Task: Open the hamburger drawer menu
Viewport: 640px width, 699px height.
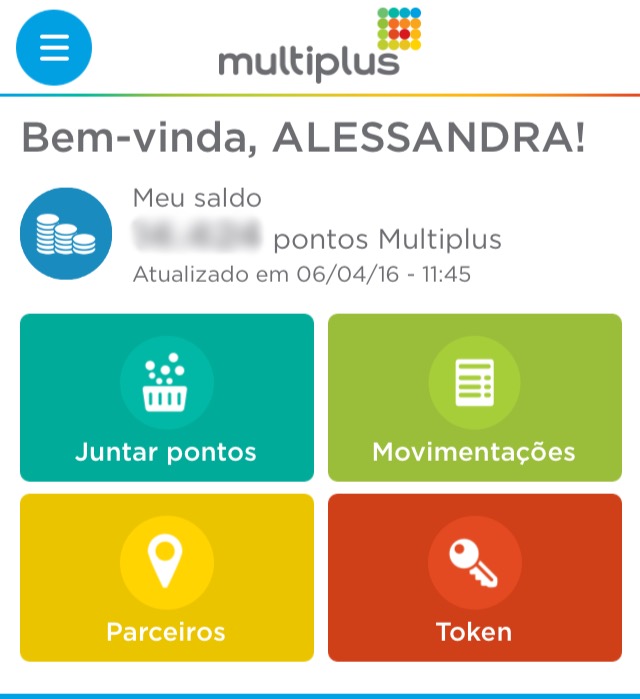Action: (54, 47)
